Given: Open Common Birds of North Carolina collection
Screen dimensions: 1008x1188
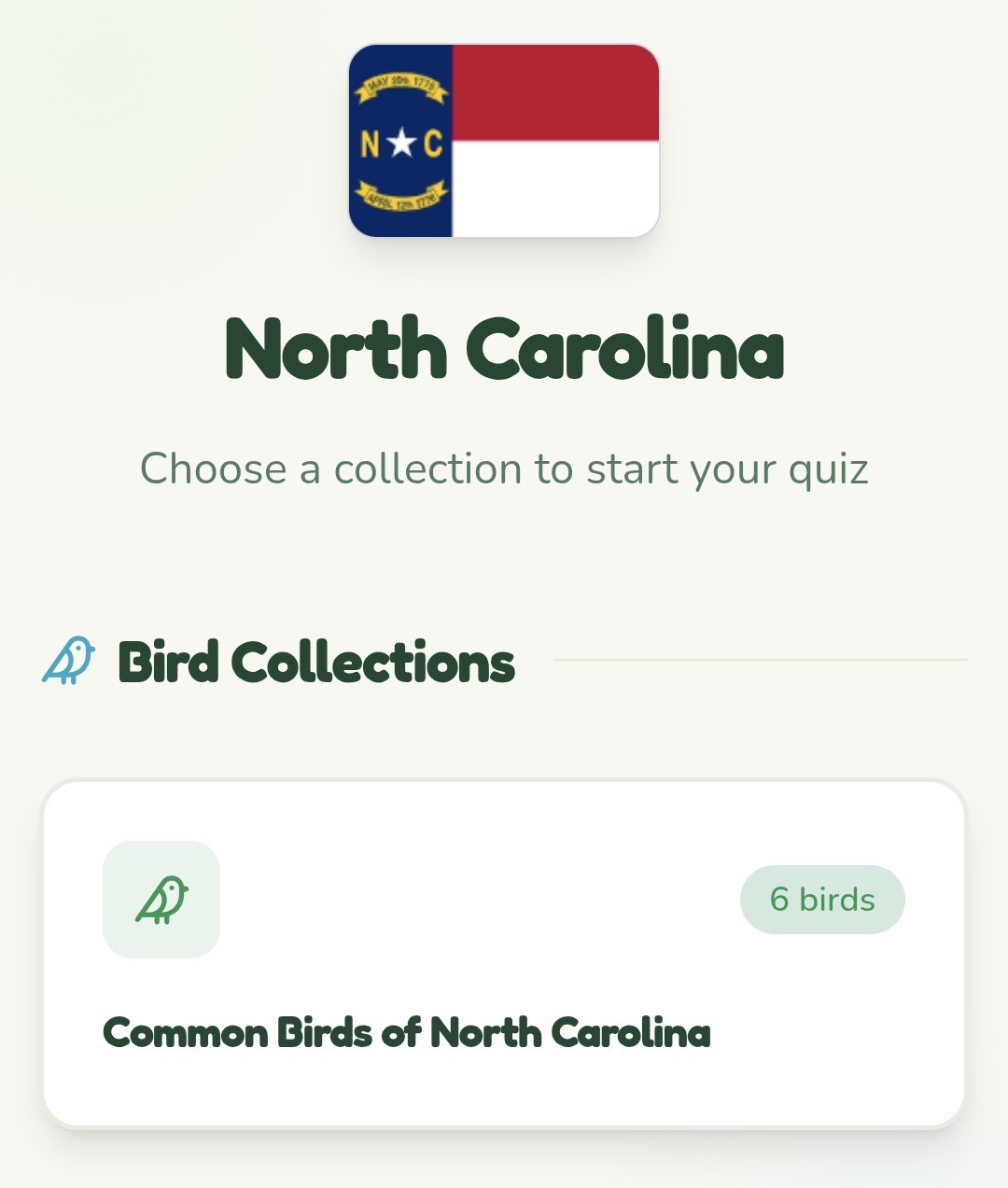Looking at the screenshot, I should (503, 954).
